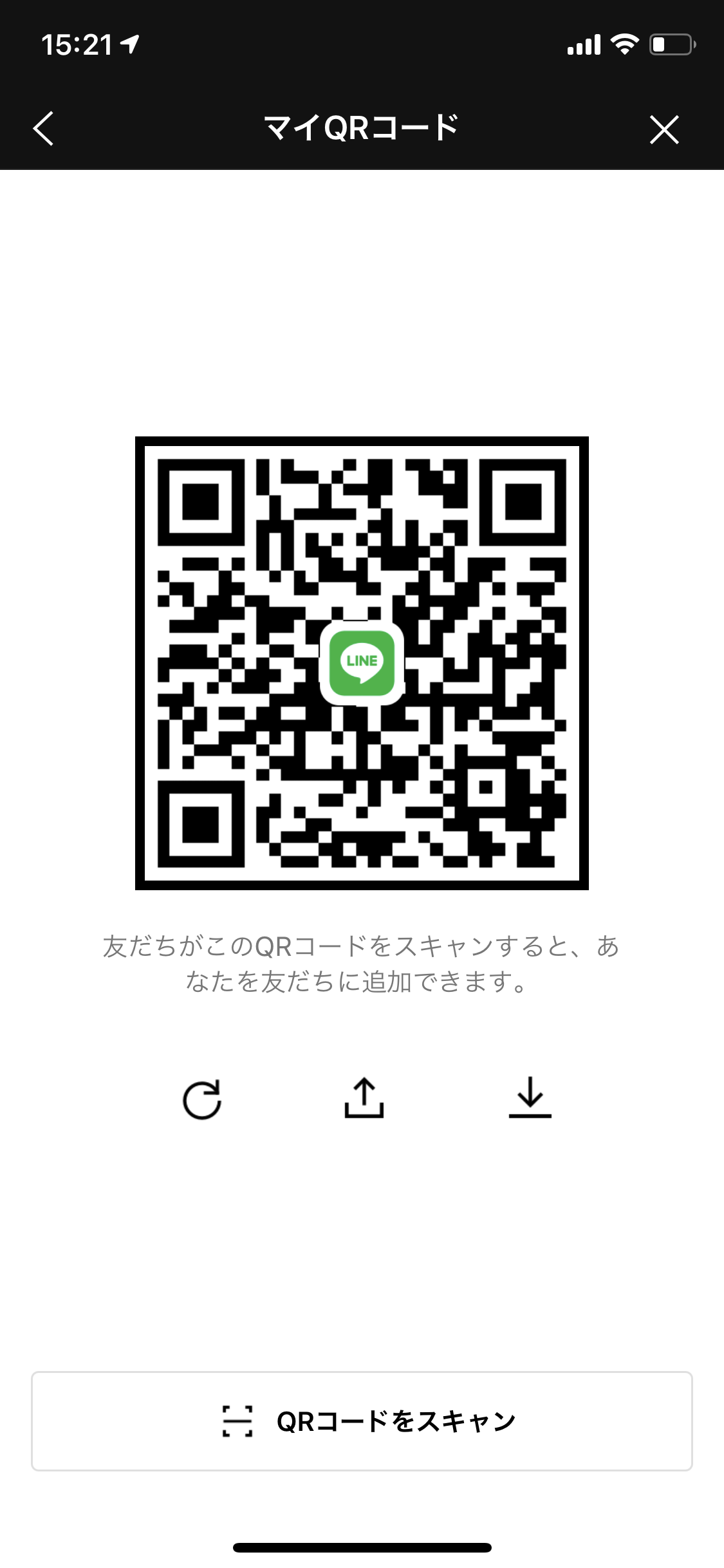Viewport: 724px width, 1568px height.
Task: Open the QRコードをスキャン scanner
Action: (362, 1421)
